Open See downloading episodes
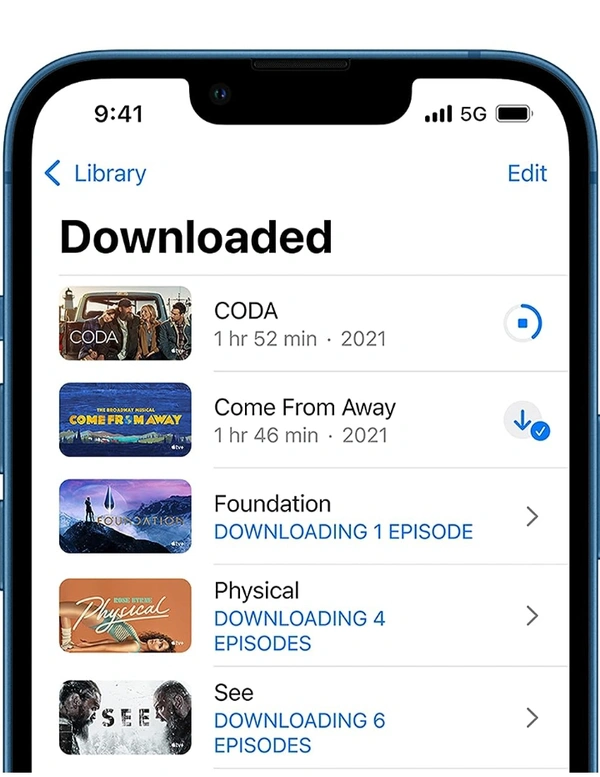 click(340, 718)
